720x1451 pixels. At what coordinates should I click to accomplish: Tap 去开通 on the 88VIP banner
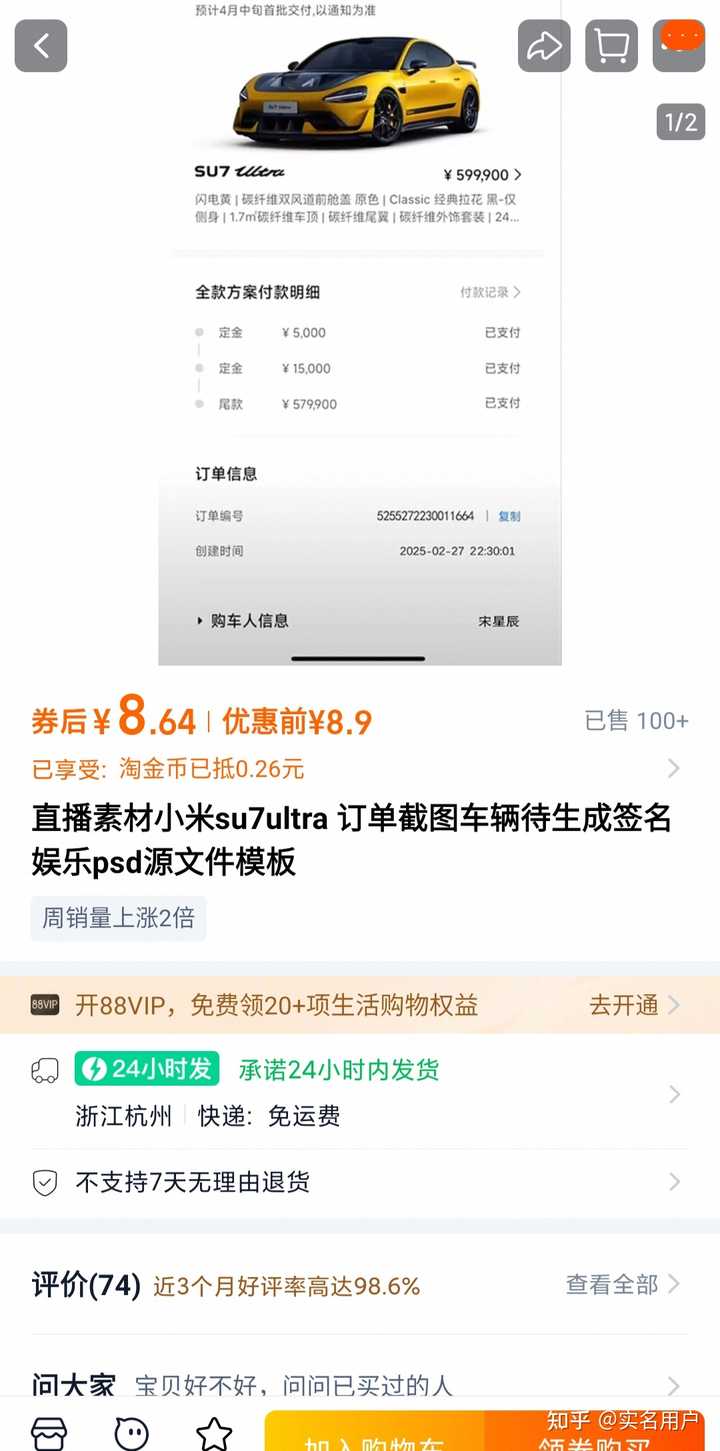(x=634, y=1005)
